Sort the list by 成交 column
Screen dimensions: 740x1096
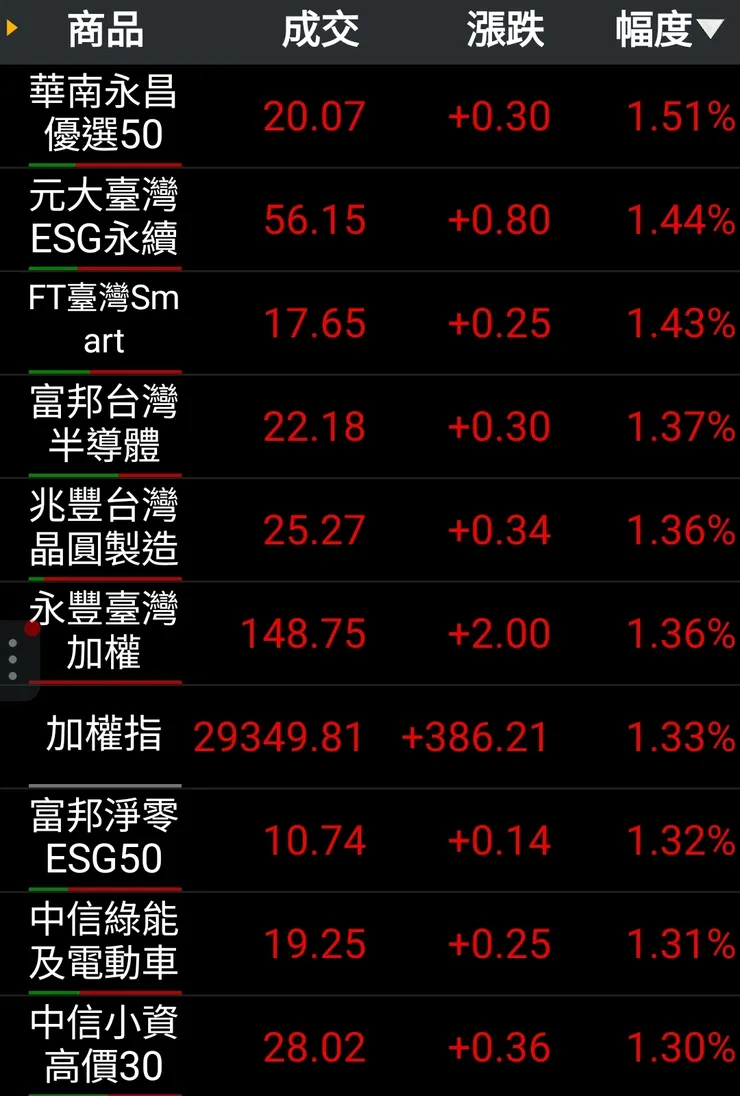click(320, 31)
